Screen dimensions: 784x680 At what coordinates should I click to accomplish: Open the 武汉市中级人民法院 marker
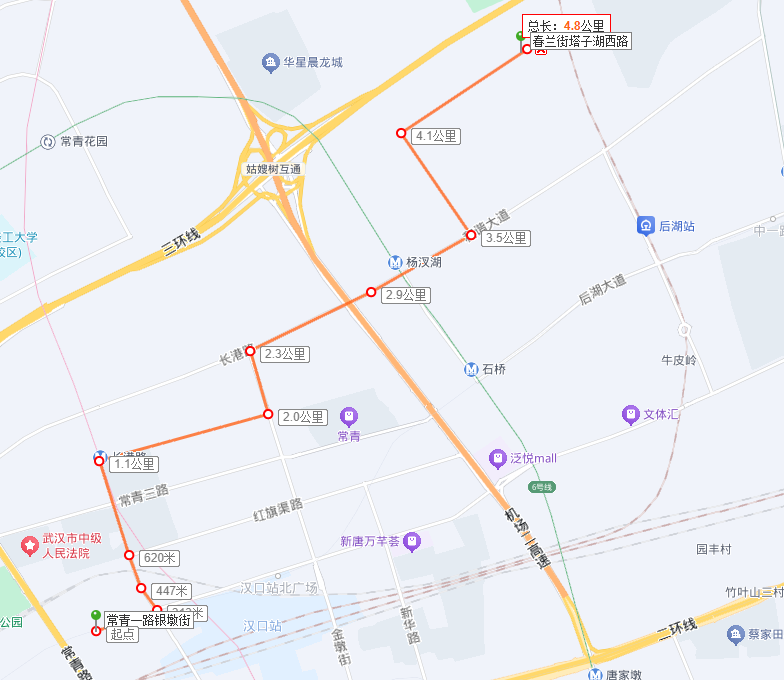click(29, 545)
